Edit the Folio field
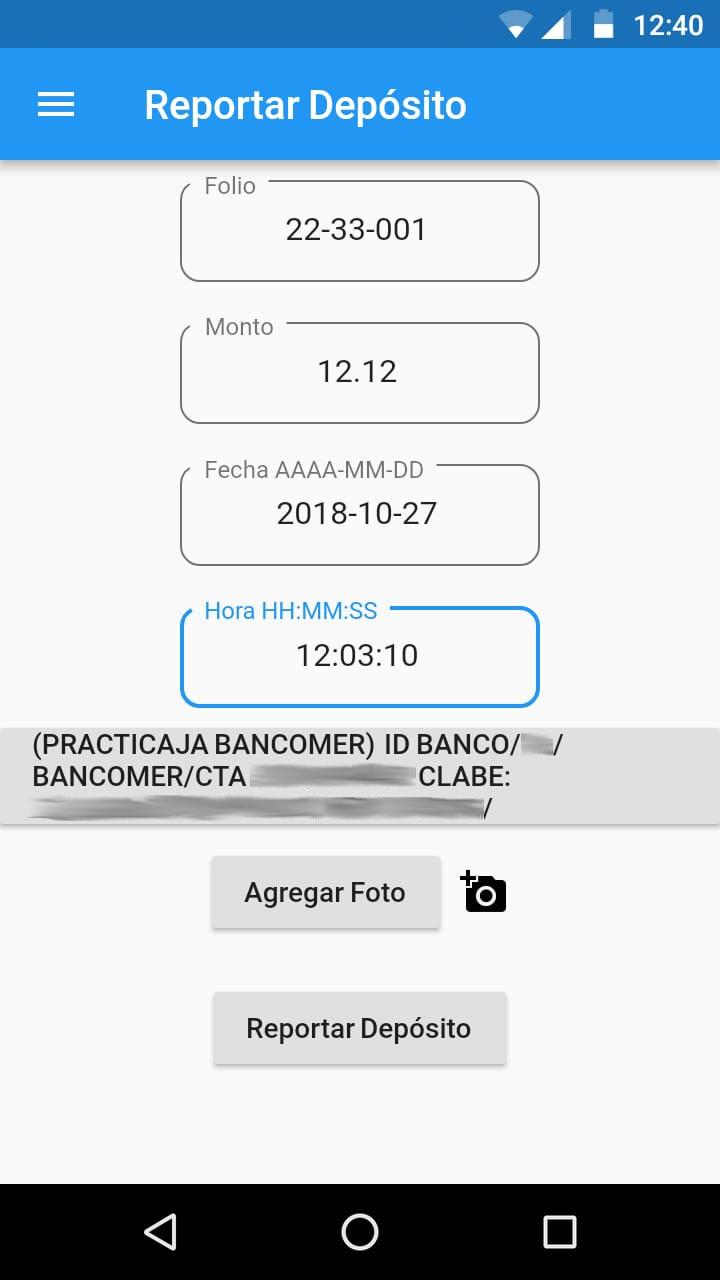The width and height of the screenshot is (720, 1280). coord(360,231)
